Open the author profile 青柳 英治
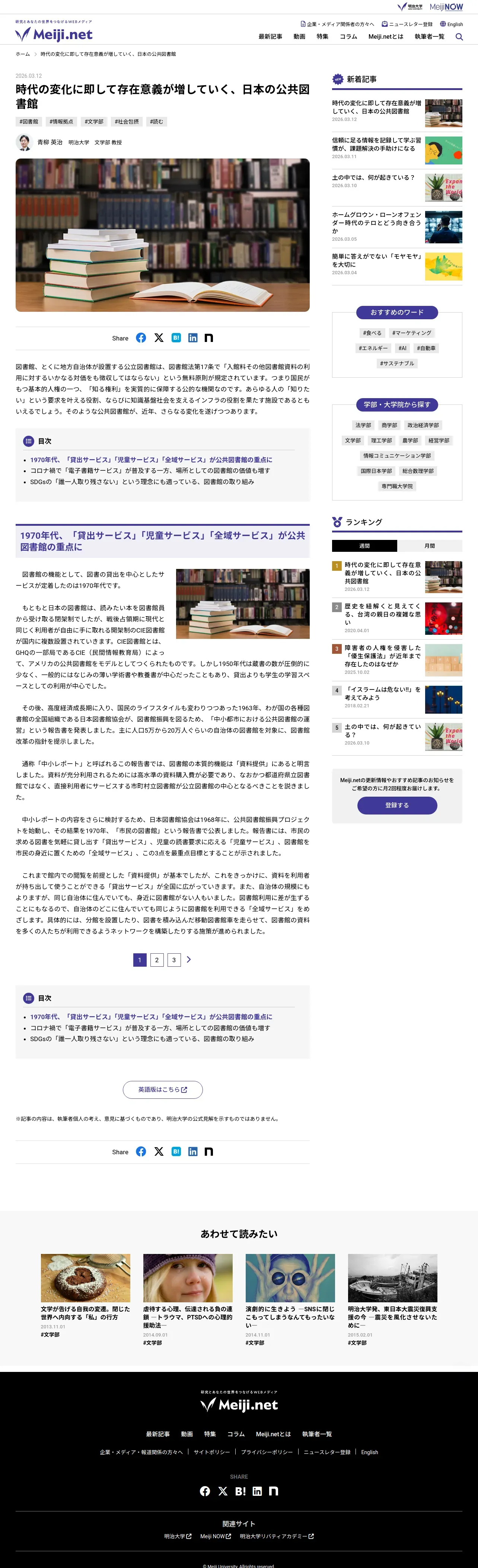Image resolution: width=478 pixels, height=1568 pixels. click(50, 143)
